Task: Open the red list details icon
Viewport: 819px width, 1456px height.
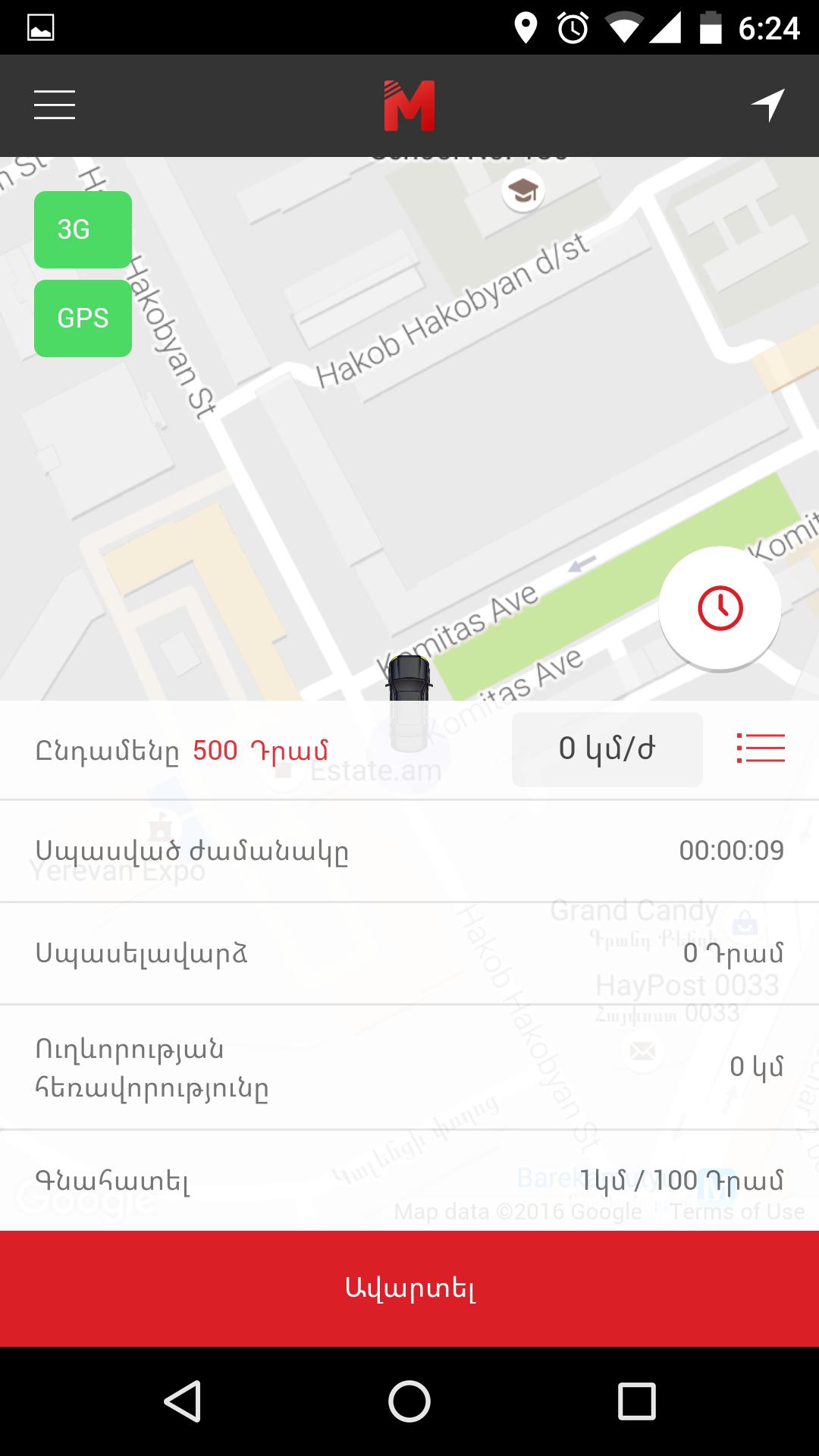Action: pyautogui.click(x=760, y=748)
